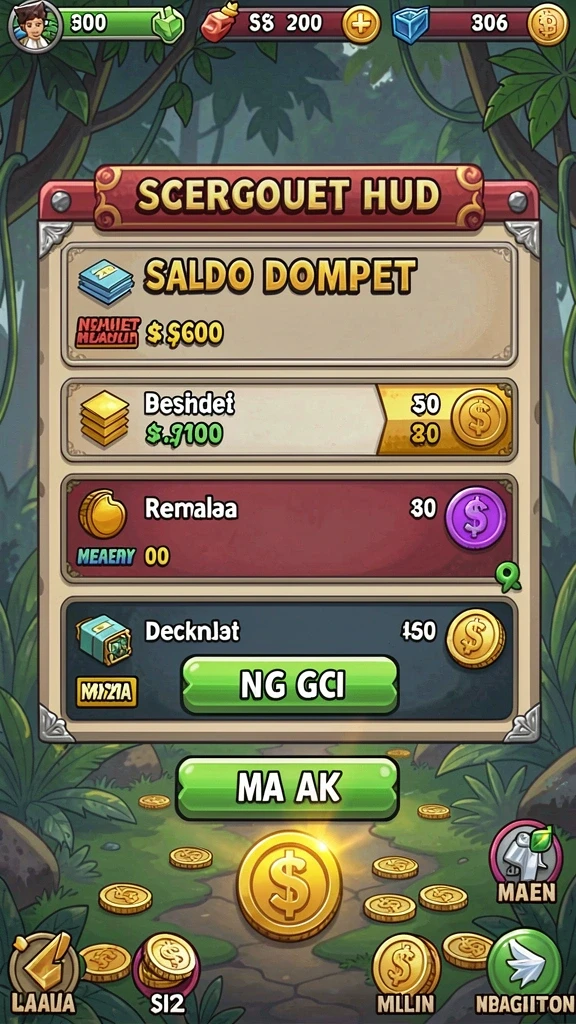Tap the green MA AK button
Viewport: 576px width, 1024px height.
(x=287, y=788)
